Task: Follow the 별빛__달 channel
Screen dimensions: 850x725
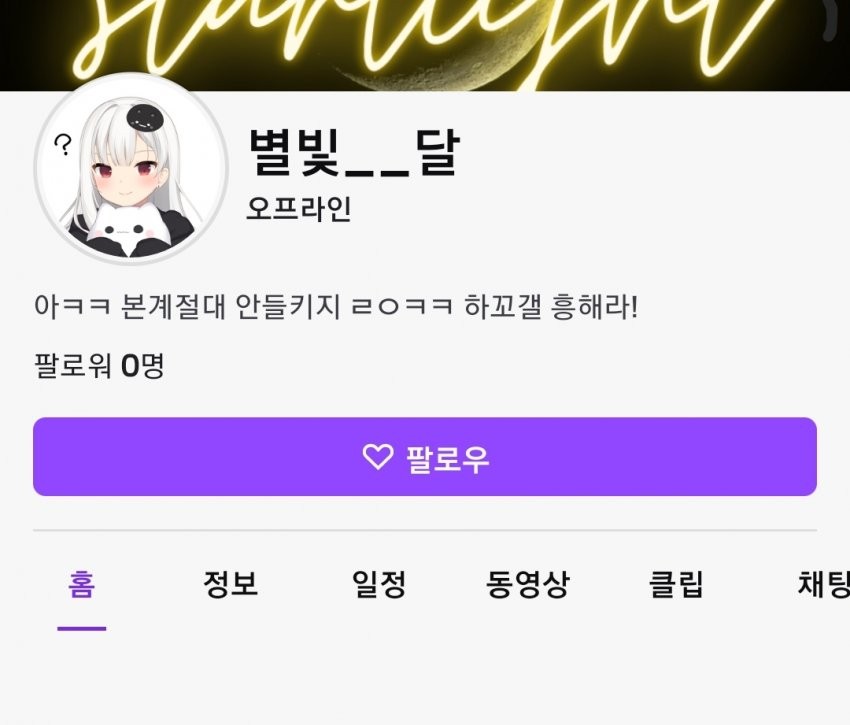Action: coord(425,457)
